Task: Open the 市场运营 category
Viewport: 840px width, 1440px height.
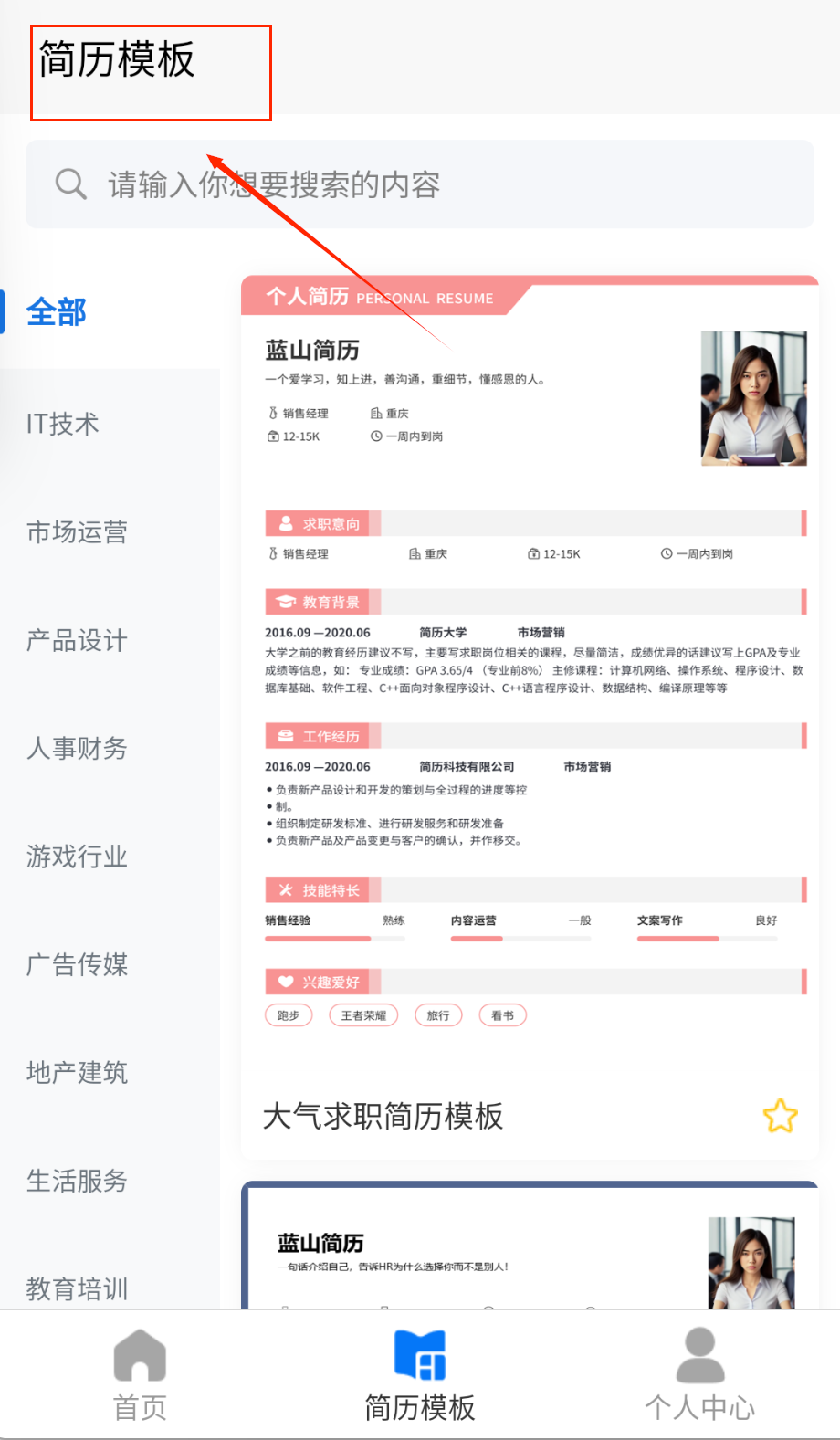Action: click(x=77, y=531)
